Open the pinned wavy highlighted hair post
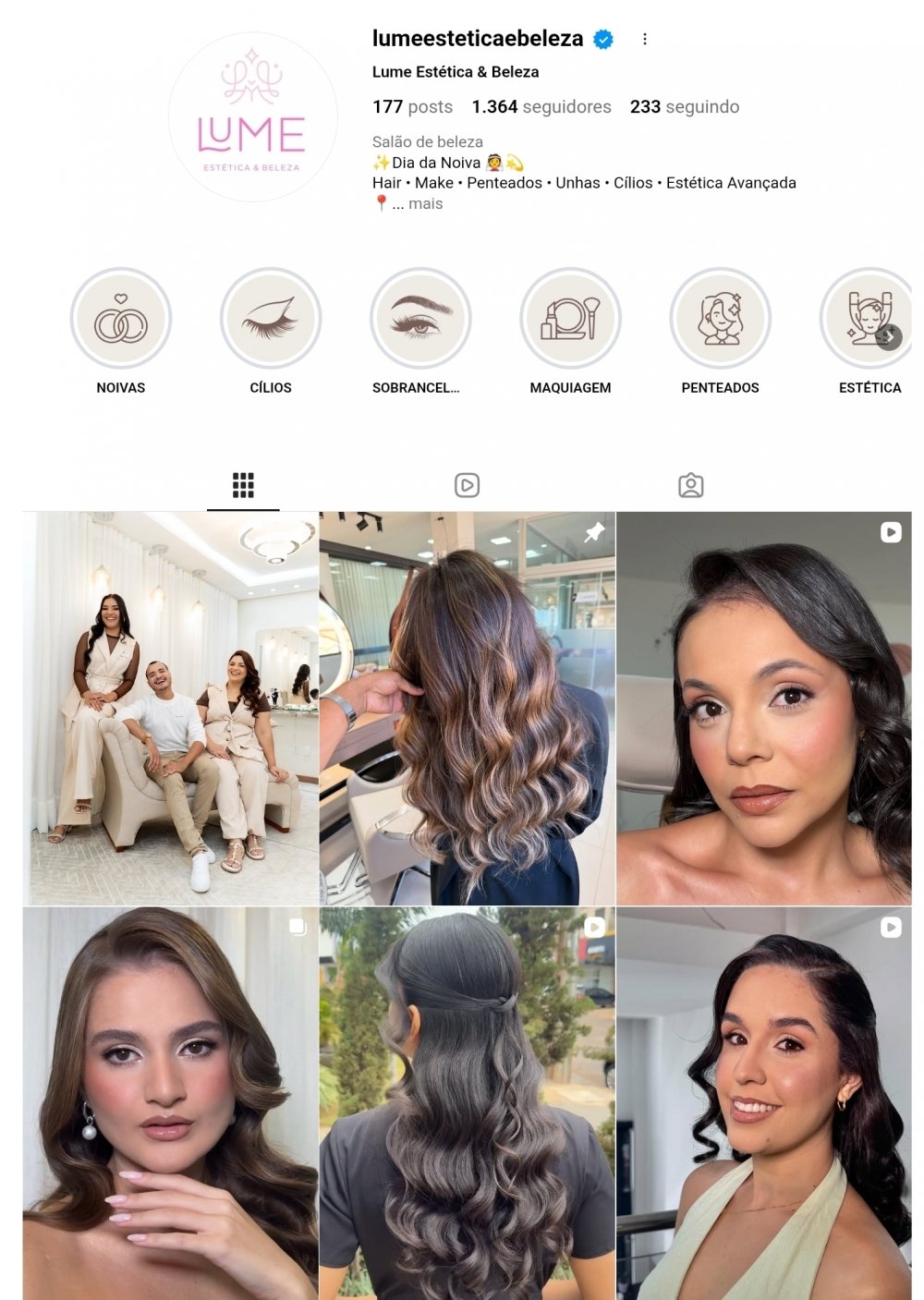The height and width of the screenshot is (1300, 924). click(467, 709)
